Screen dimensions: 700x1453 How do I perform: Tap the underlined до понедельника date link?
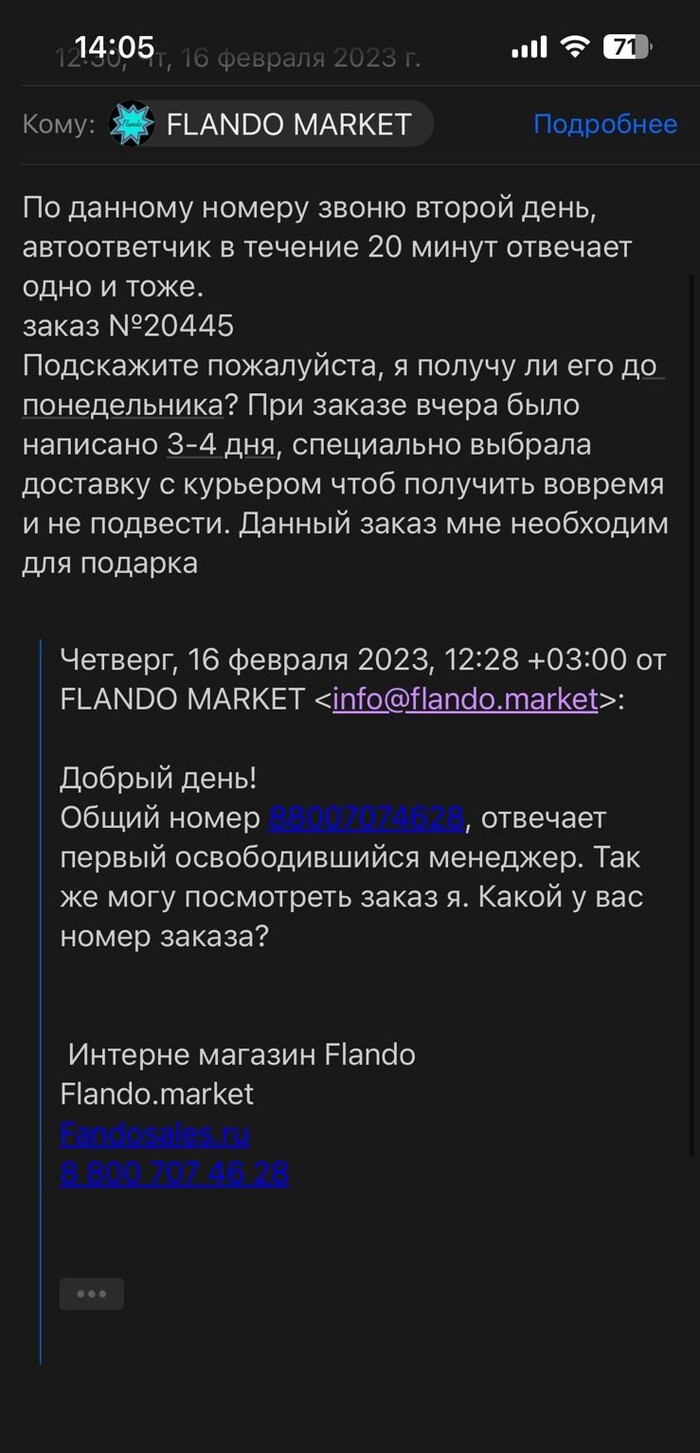[122, 406]
